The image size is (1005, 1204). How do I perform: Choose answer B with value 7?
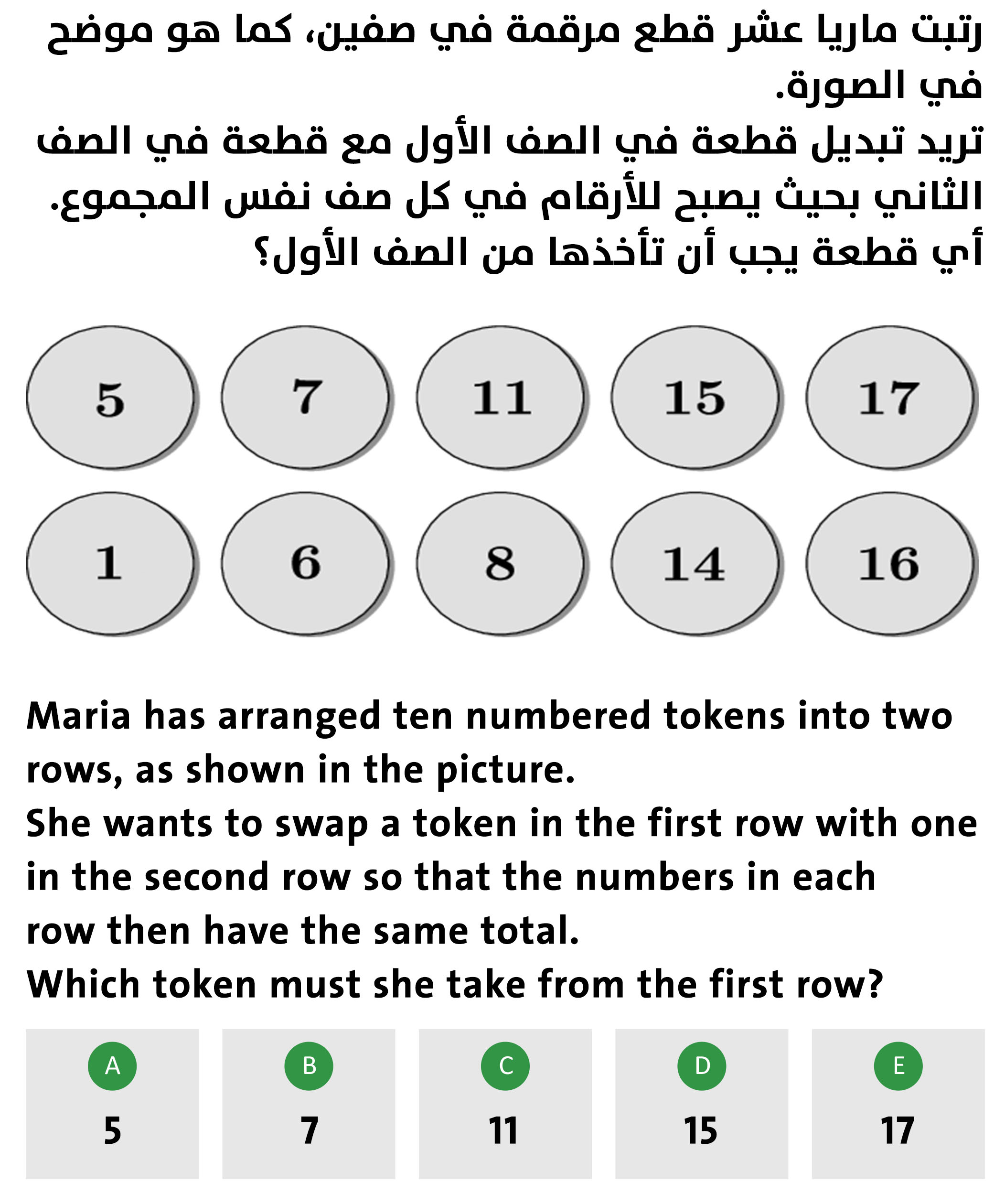click(x=309, y=1104)
